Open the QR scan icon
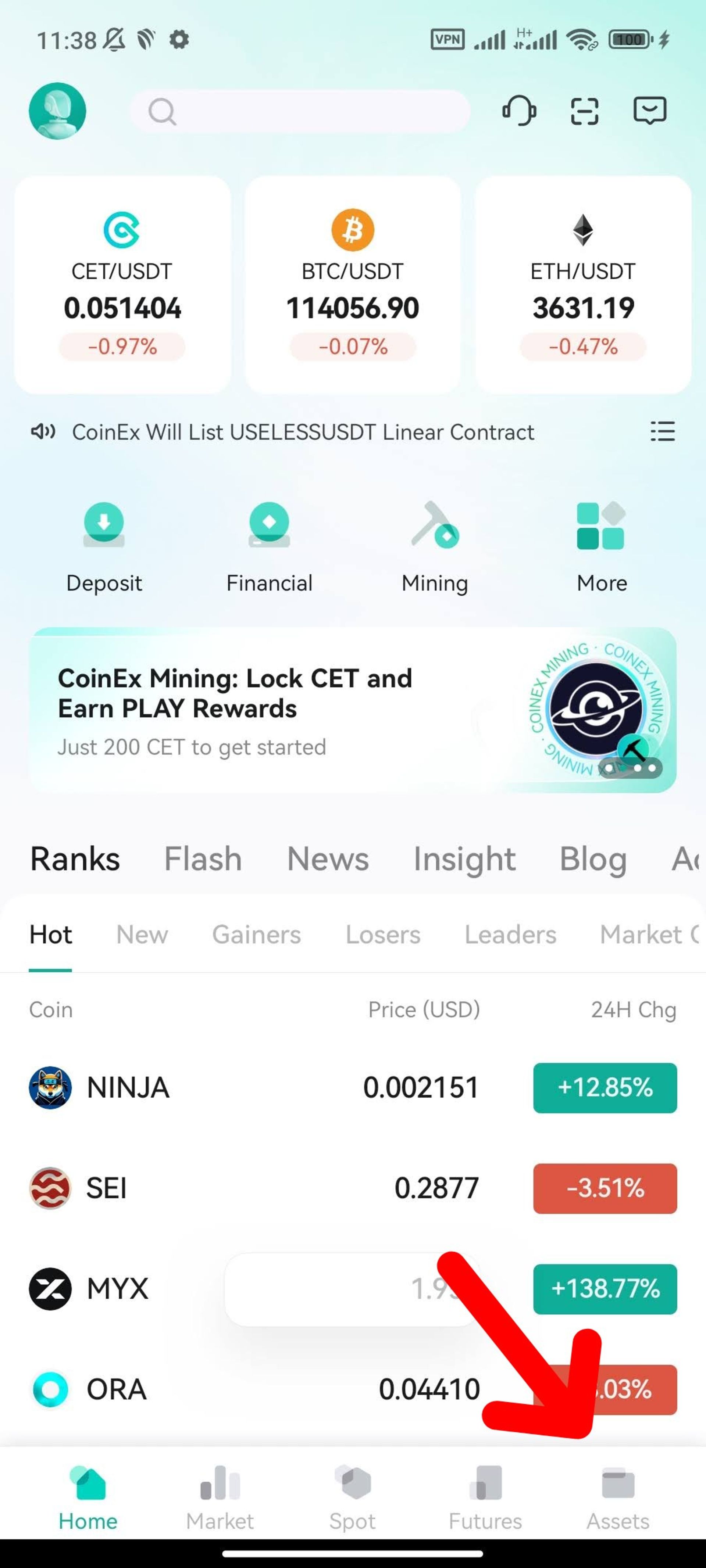This screenshot has width=706, height=1568. pyautogui.click(x=584, y=111)
